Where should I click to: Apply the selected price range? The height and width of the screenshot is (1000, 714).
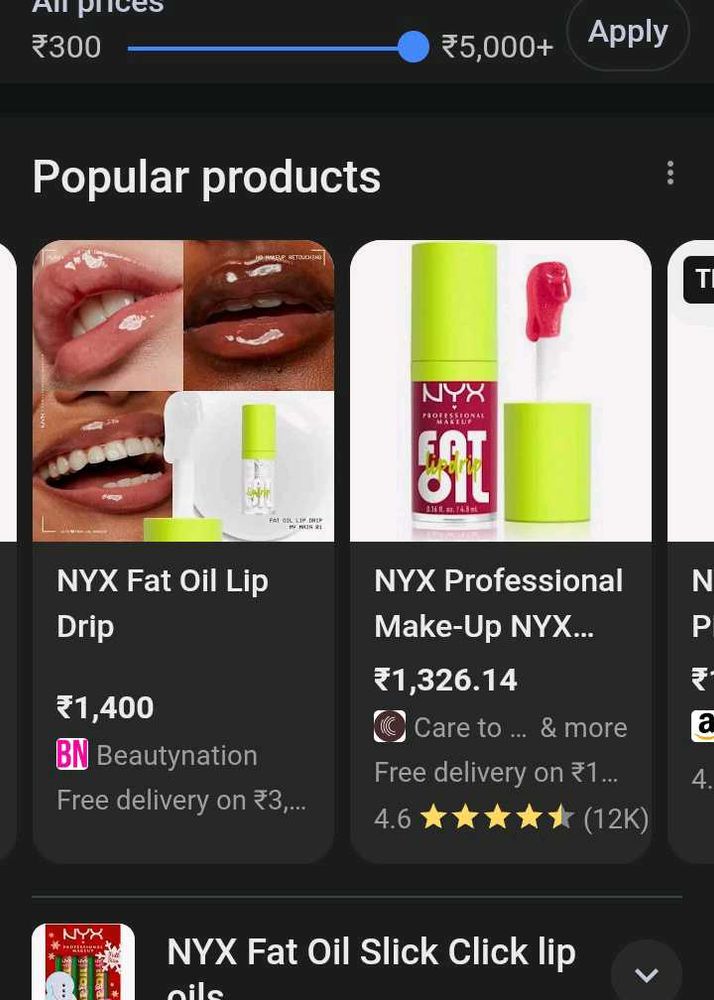click(627, 33)
